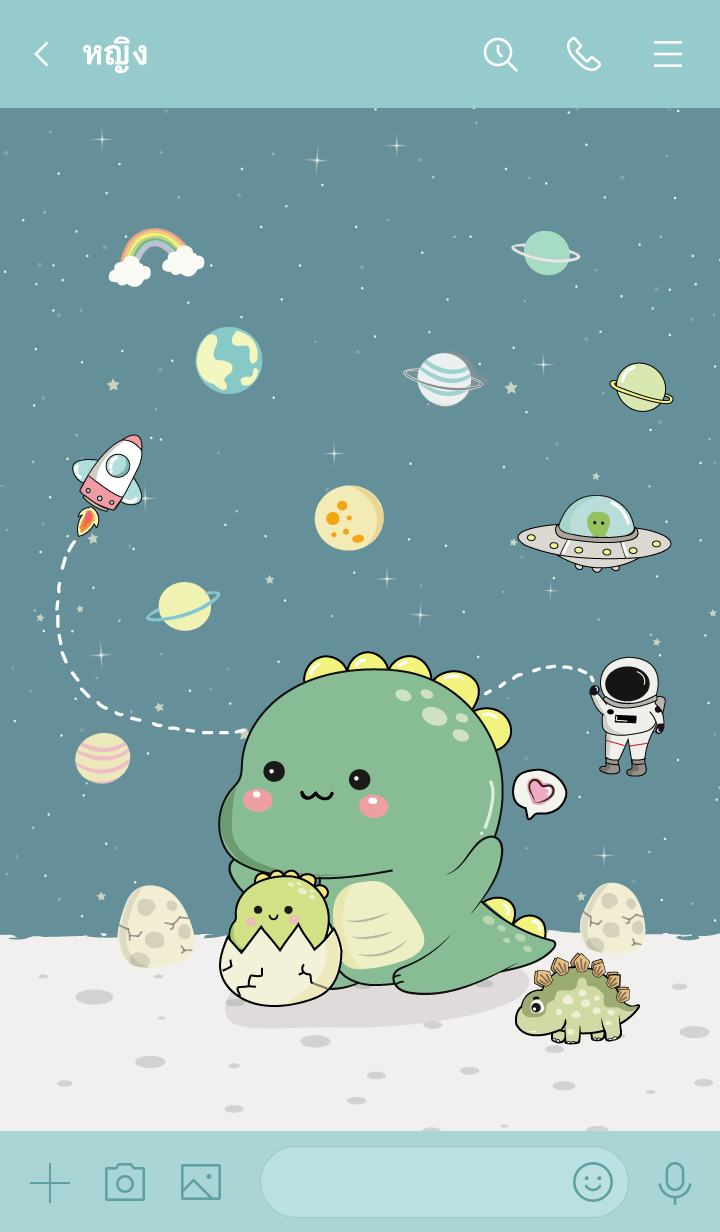Open the plus attachment options
The width and height of the screenshot is (720, 1232).
50,1182
